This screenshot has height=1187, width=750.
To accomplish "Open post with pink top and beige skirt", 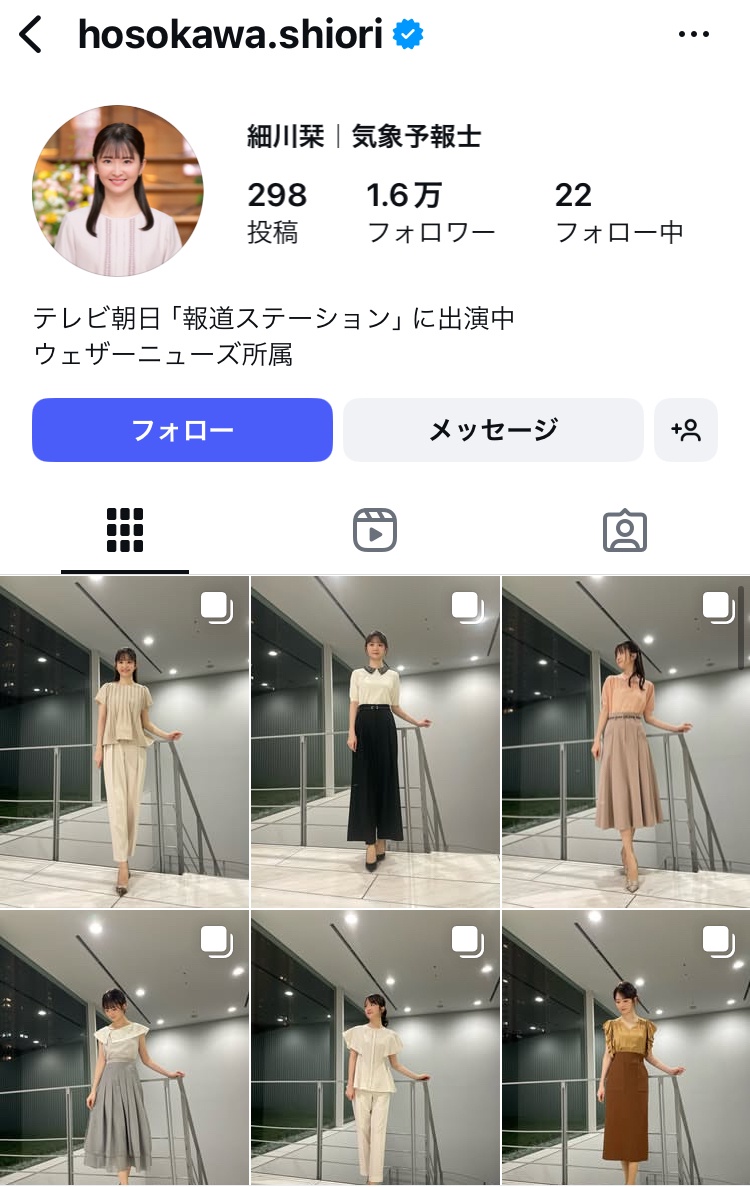I will (x=625, y=742).
